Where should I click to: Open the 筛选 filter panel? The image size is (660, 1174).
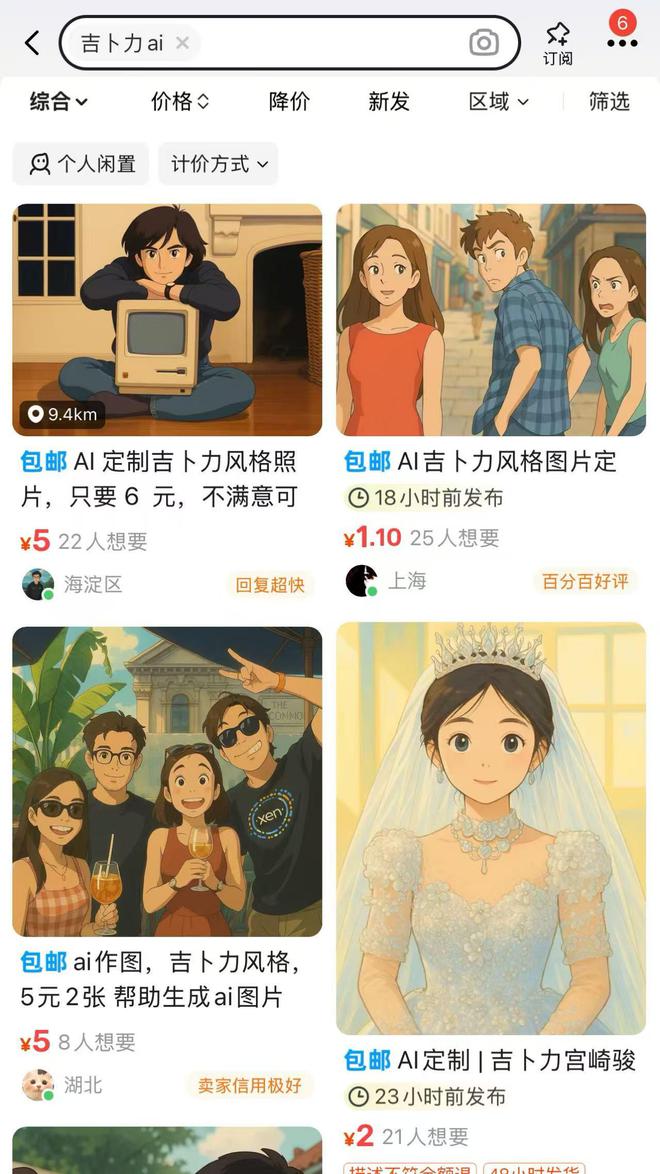coord(609,101)
